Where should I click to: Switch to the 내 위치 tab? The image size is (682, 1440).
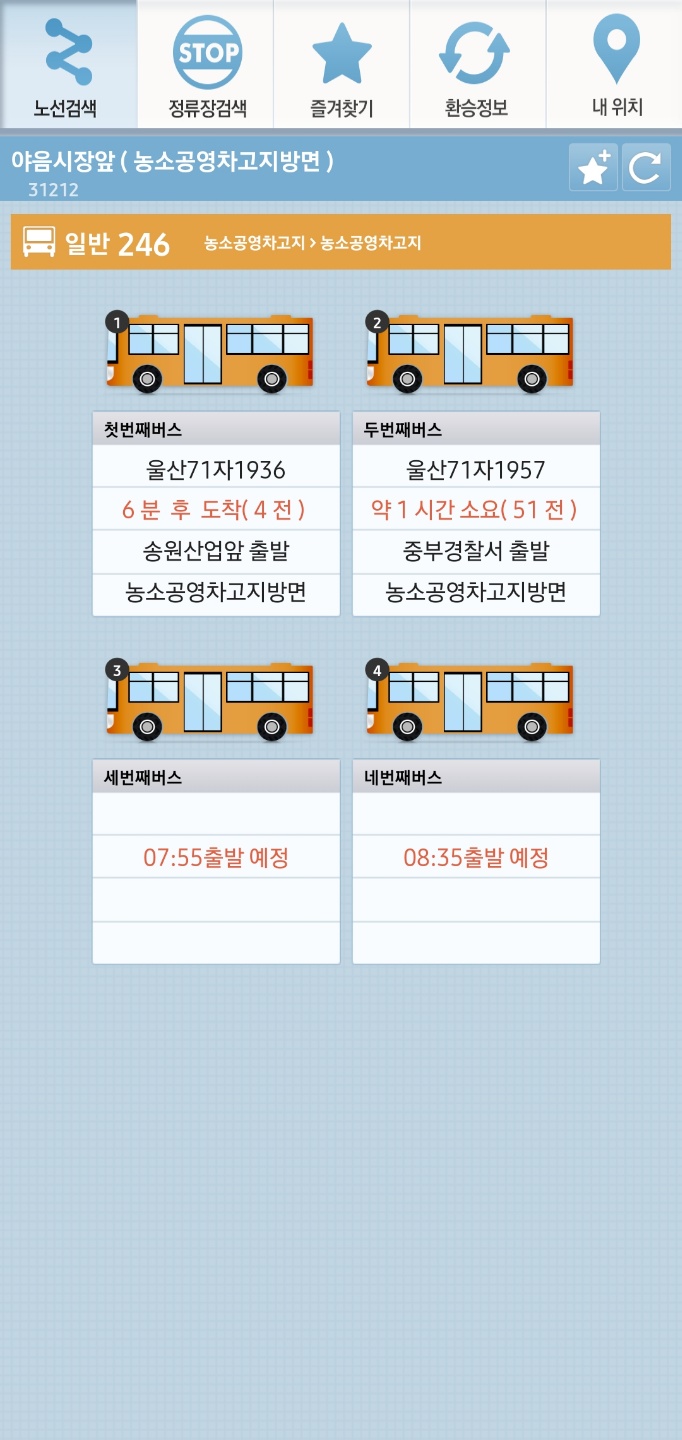coord(615,65)
